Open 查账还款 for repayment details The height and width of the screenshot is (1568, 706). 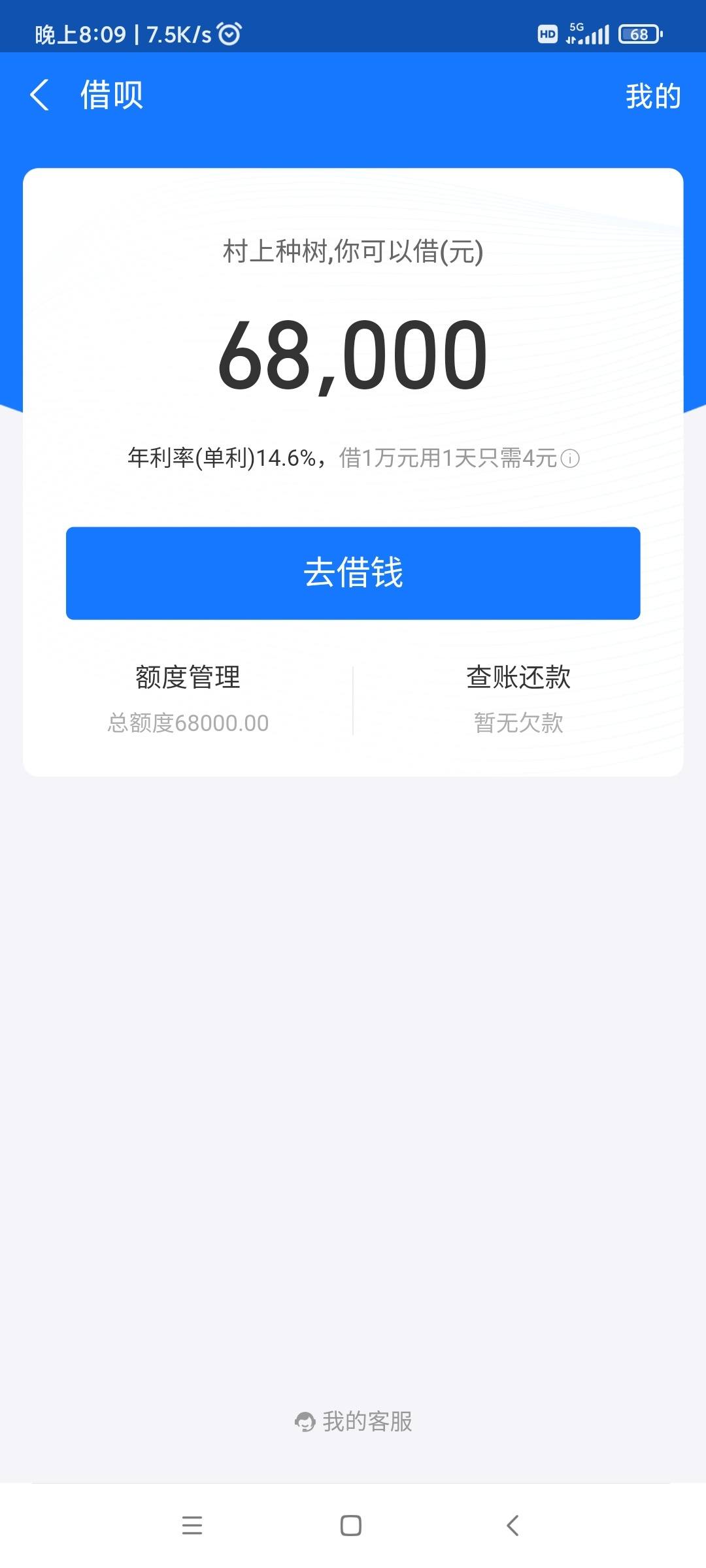[x=518, y=698]
